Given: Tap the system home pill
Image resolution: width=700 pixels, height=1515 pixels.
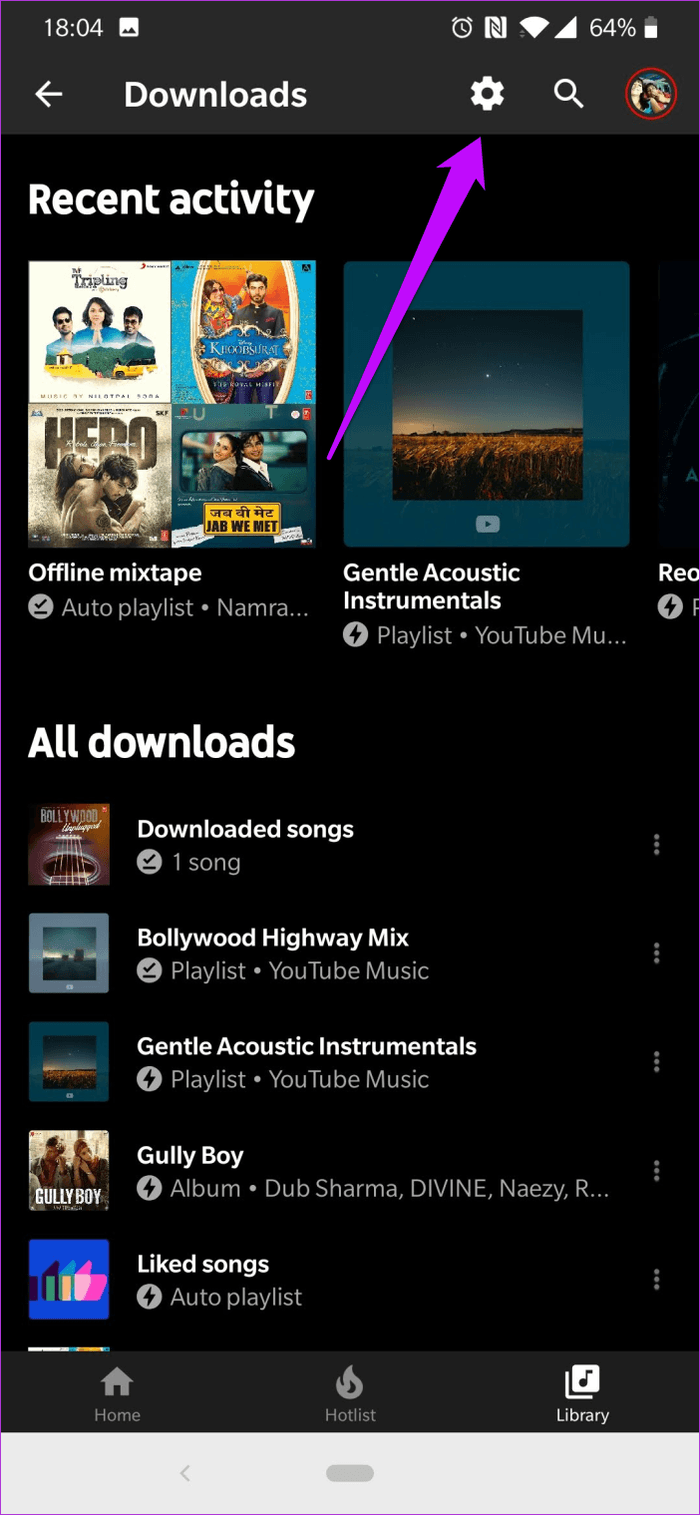Looking at the screenshot, I should [350, 1473].
